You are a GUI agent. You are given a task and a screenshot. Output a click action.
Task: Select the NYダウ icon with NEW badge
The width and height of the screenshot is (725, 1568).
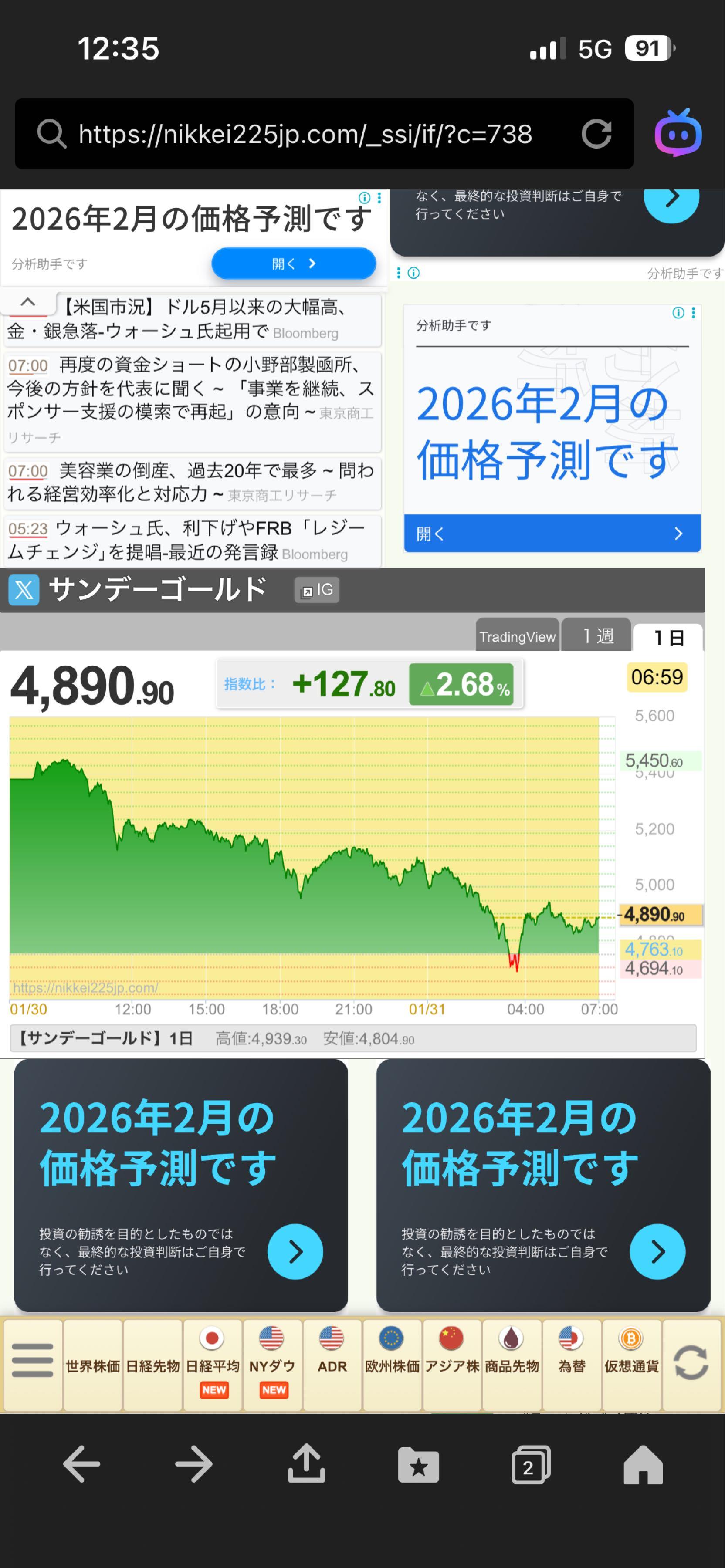pos(271,1357)
